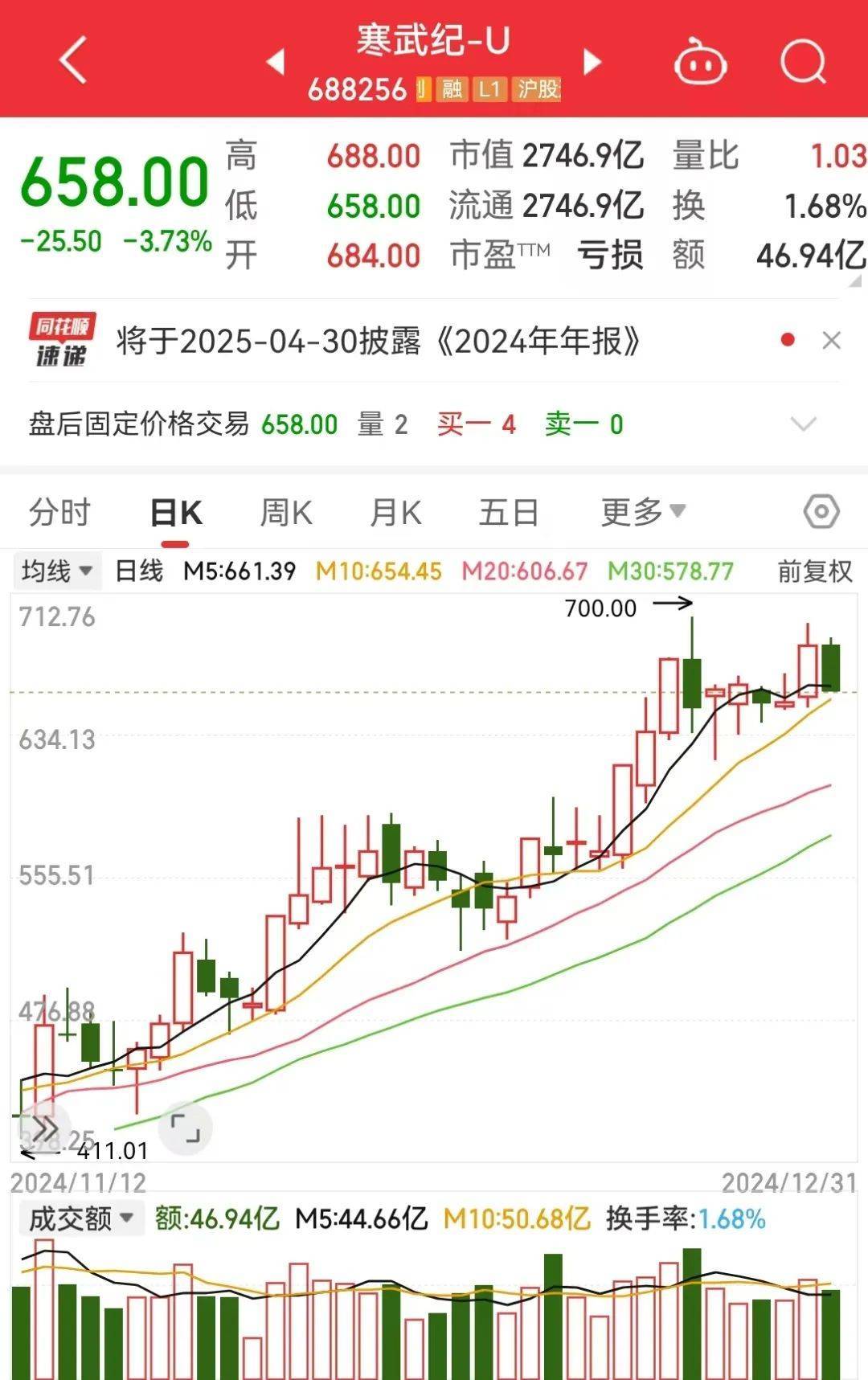Select the red 沪股 market label
Screen dimensions: 868x1380
coord(536,92)
